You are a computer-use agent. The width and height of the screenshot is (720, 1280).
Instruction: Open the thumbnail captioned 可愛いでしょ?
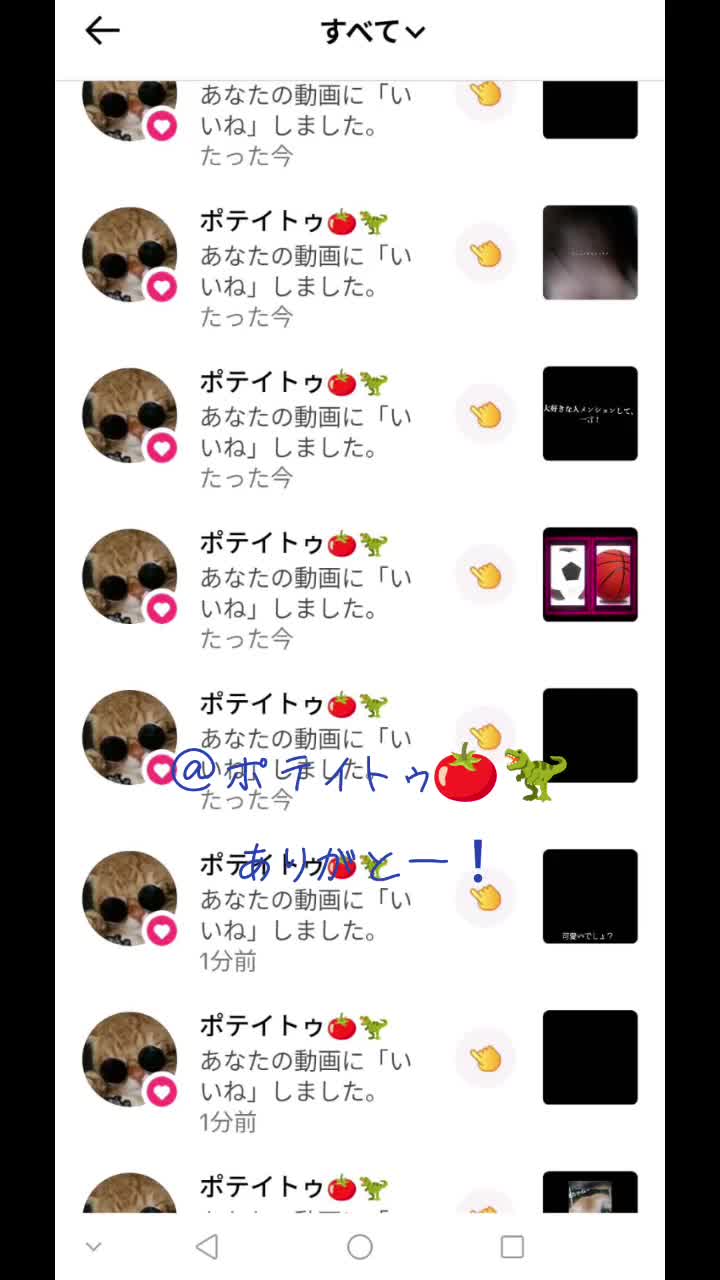[x=590, y=896]
